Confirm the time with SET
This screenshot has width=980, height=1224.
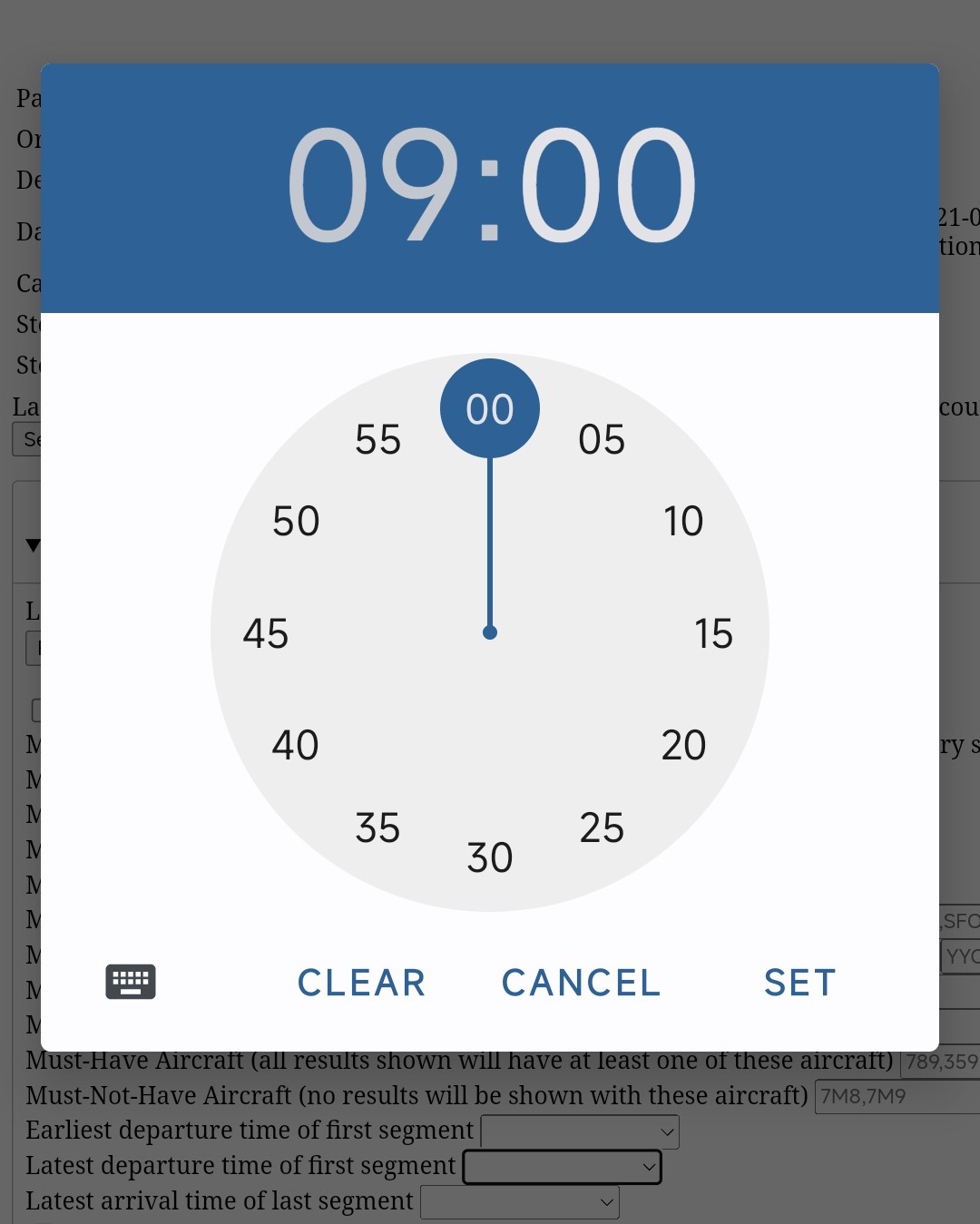coord(799,983)
